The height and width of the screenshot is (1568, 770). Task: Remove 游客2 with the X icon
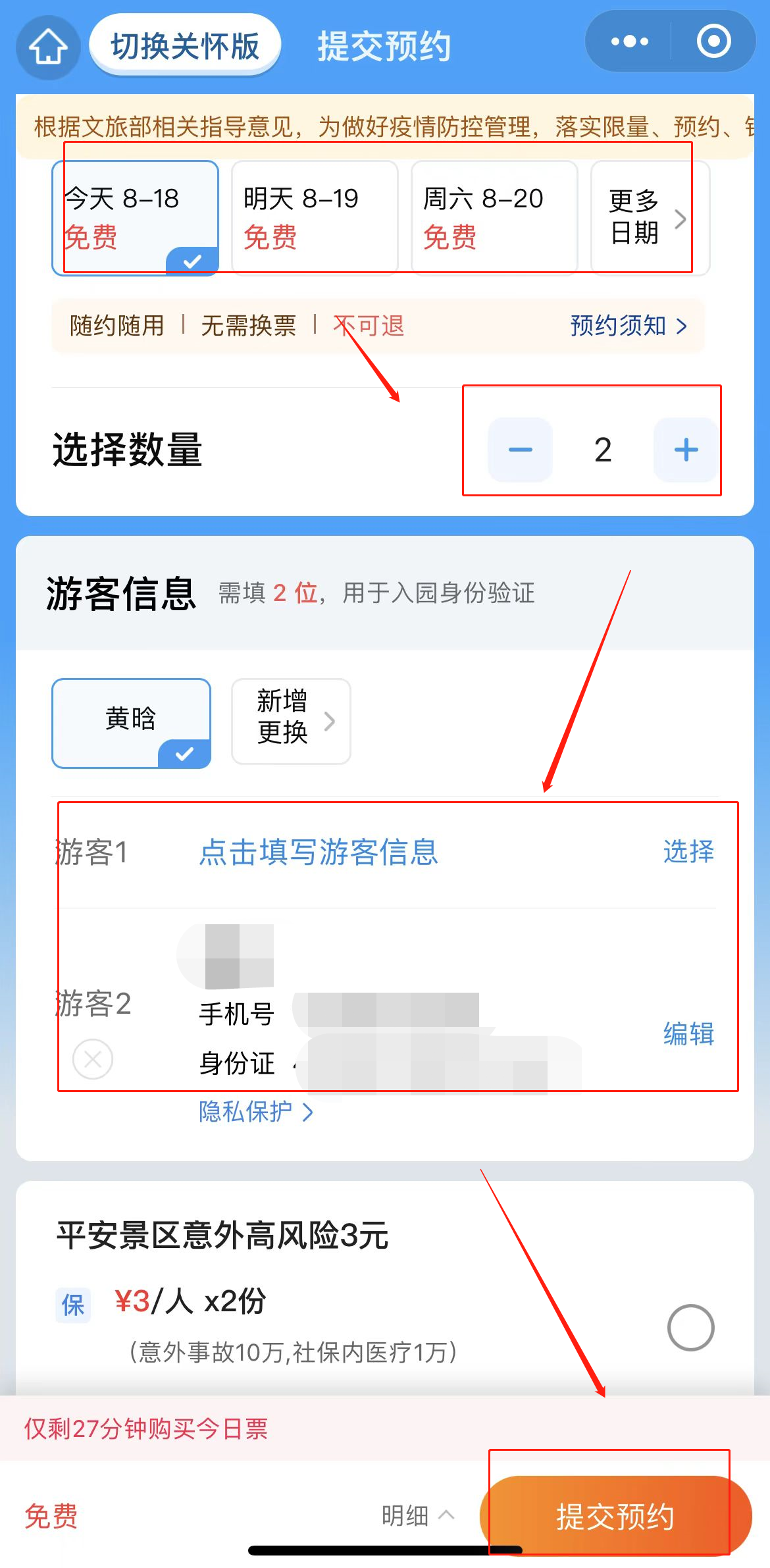[93, 1059]
